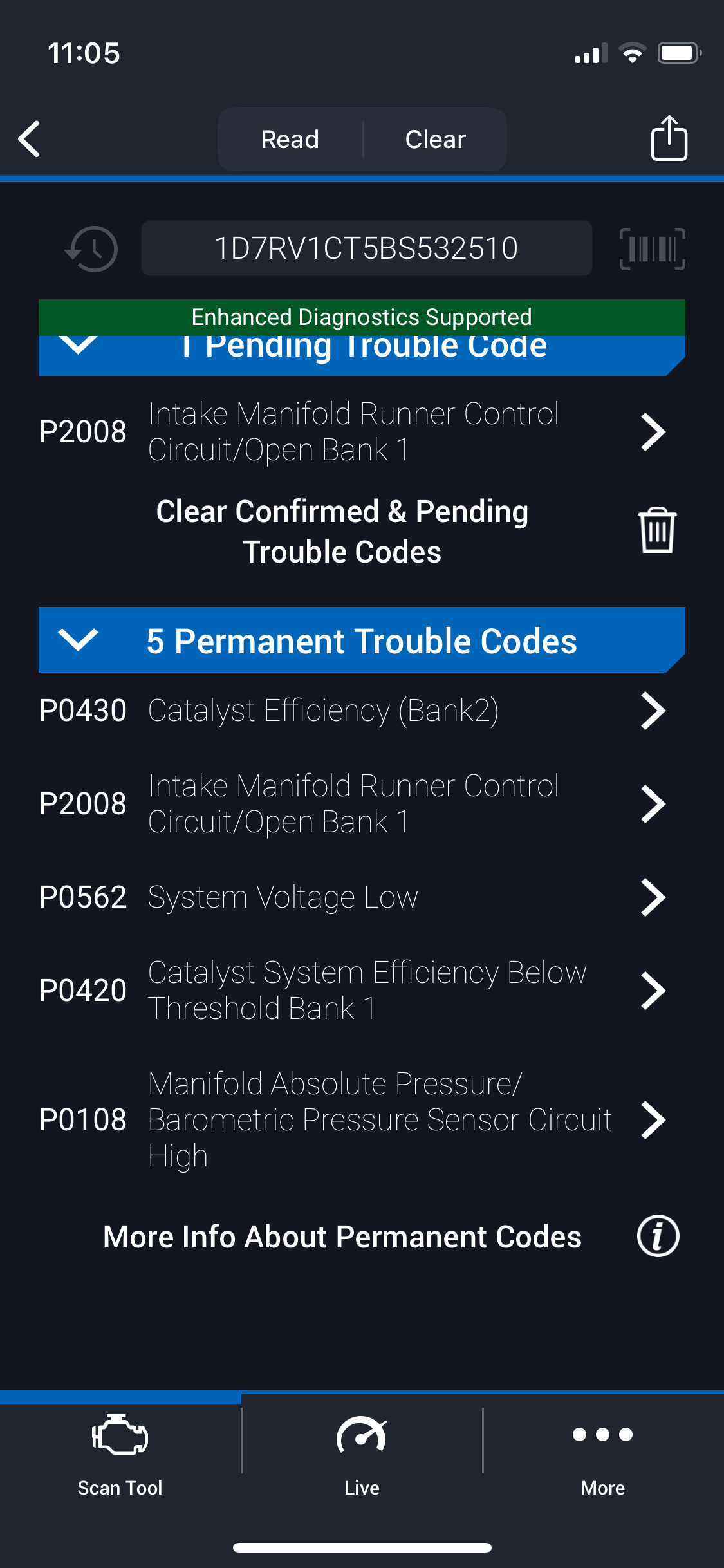Collapse the 5 Permanent Trouble Codes section
The width and height of the screenshot is (724, 1568).
point(78,640)
